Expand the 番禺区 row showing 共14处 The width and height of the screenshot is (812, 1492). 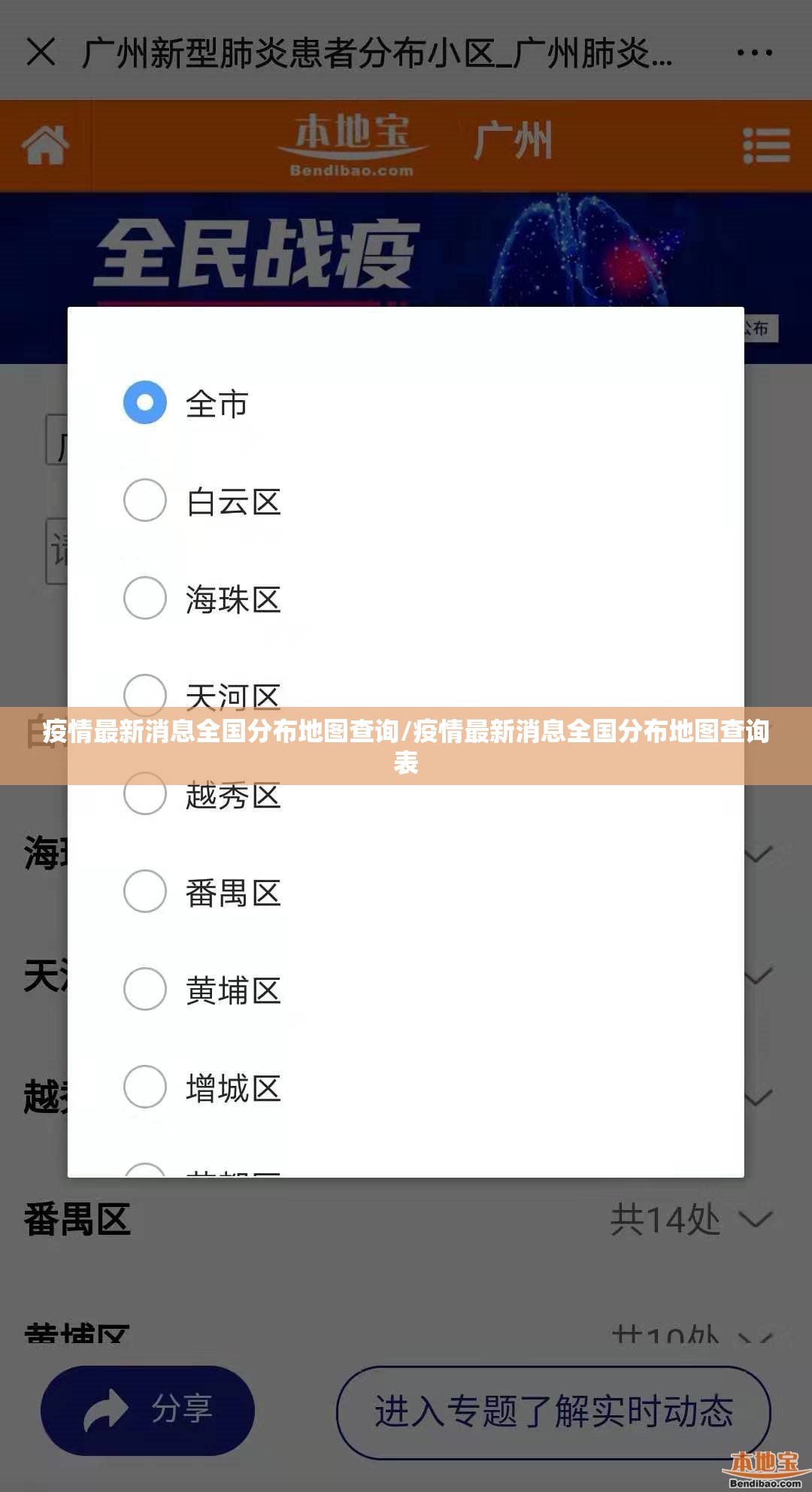coord(755,1219)
